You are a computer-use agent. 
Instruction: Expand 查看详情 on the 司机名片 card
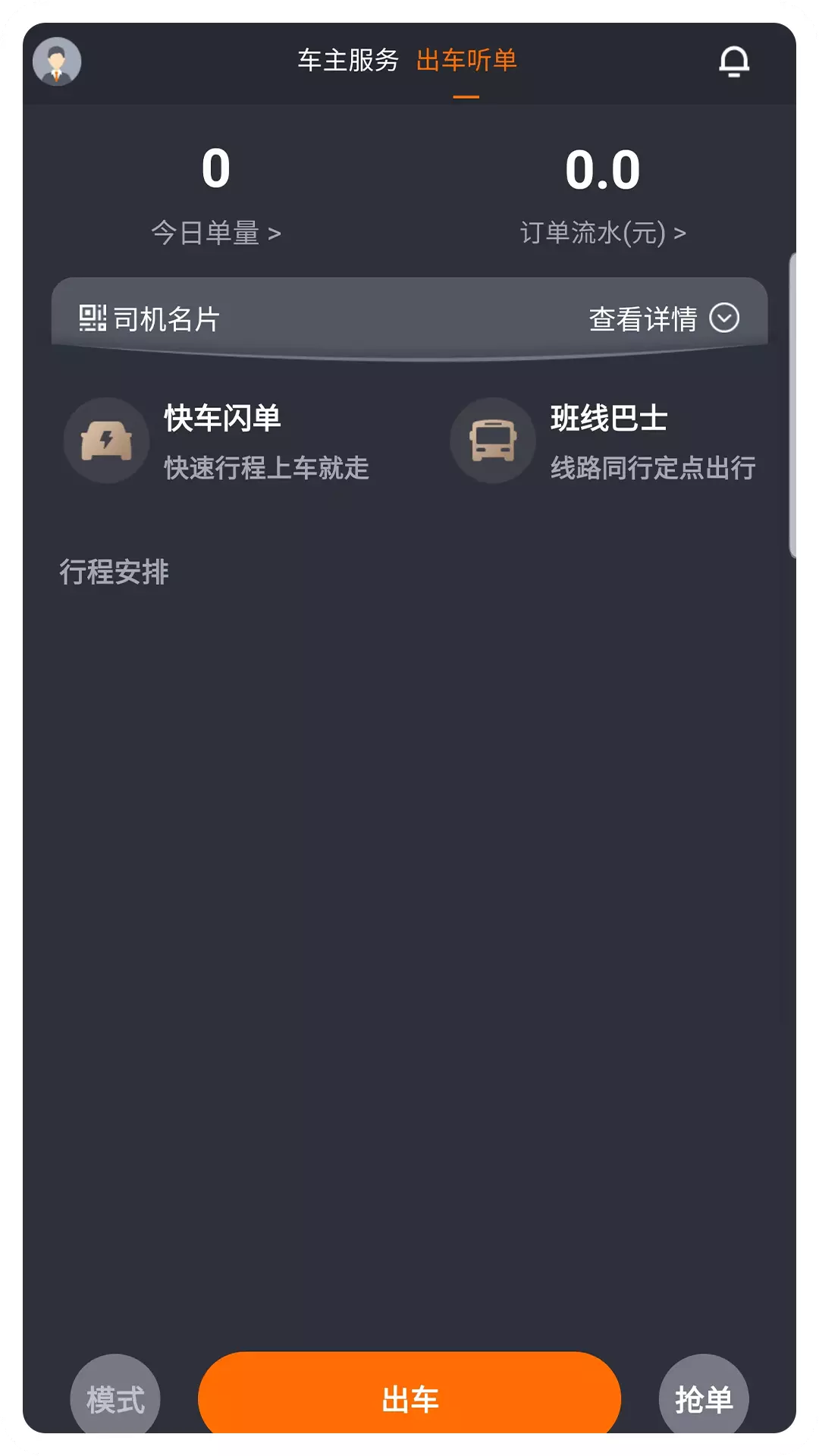point(664,318)
